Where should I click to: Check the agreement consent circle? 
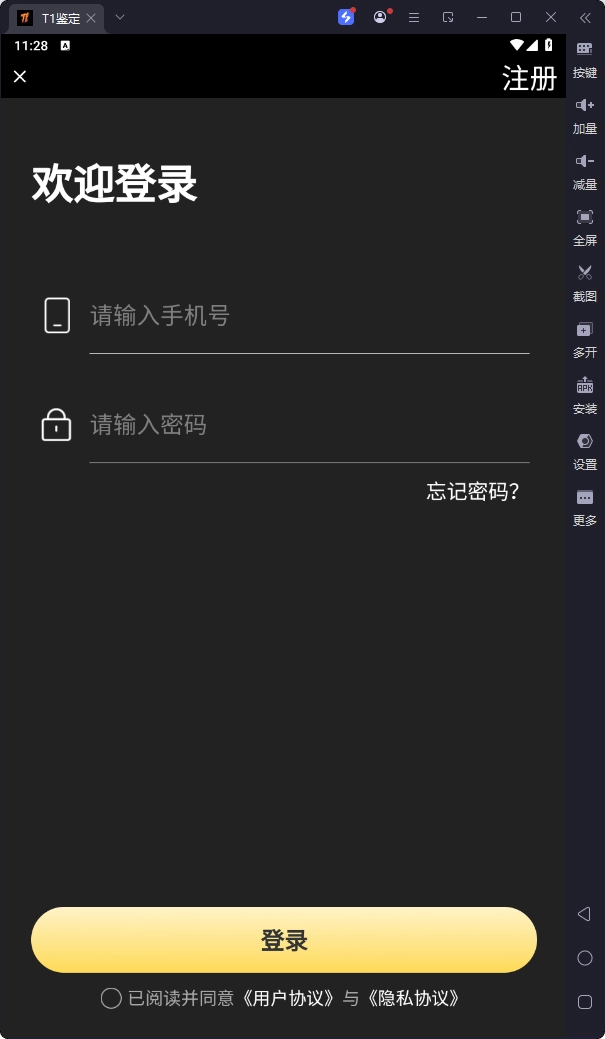coord(111,998)
